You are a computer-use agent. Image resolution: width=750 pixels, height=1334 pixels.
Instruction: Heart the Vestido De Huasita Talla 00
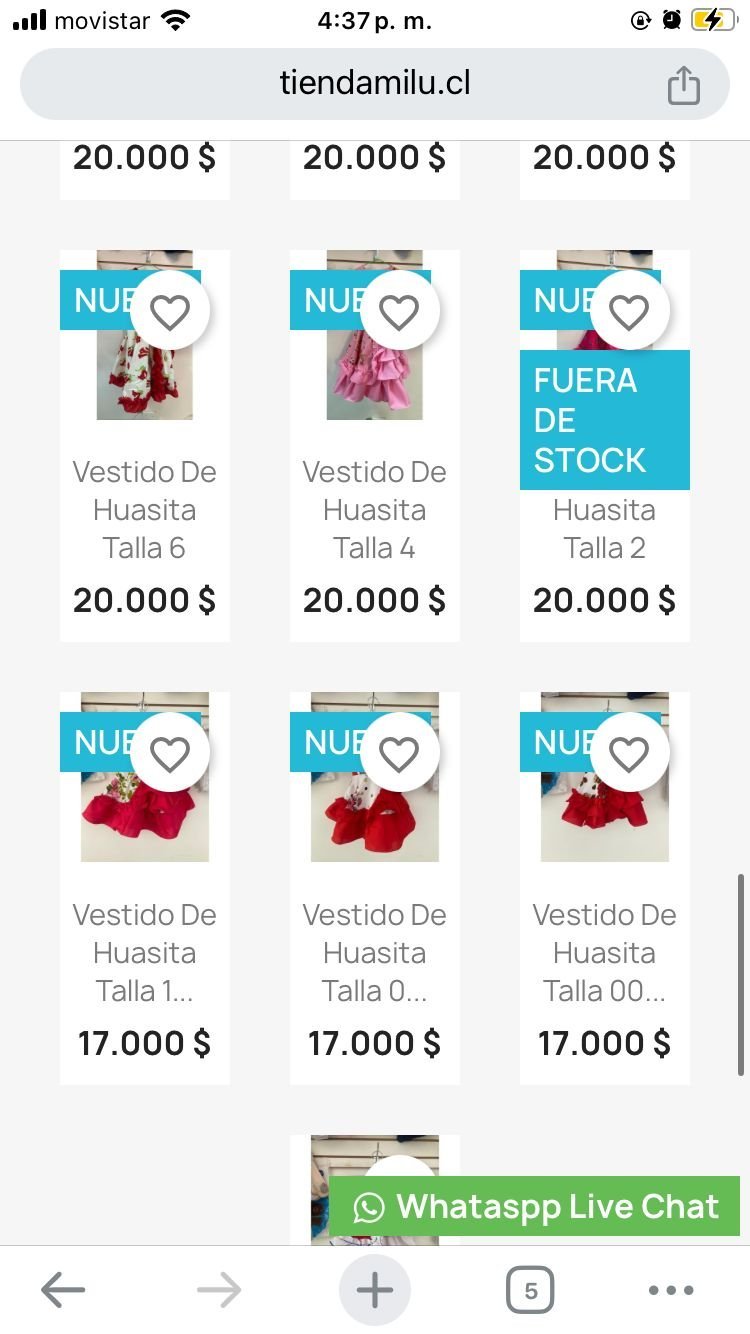point(630,754)
